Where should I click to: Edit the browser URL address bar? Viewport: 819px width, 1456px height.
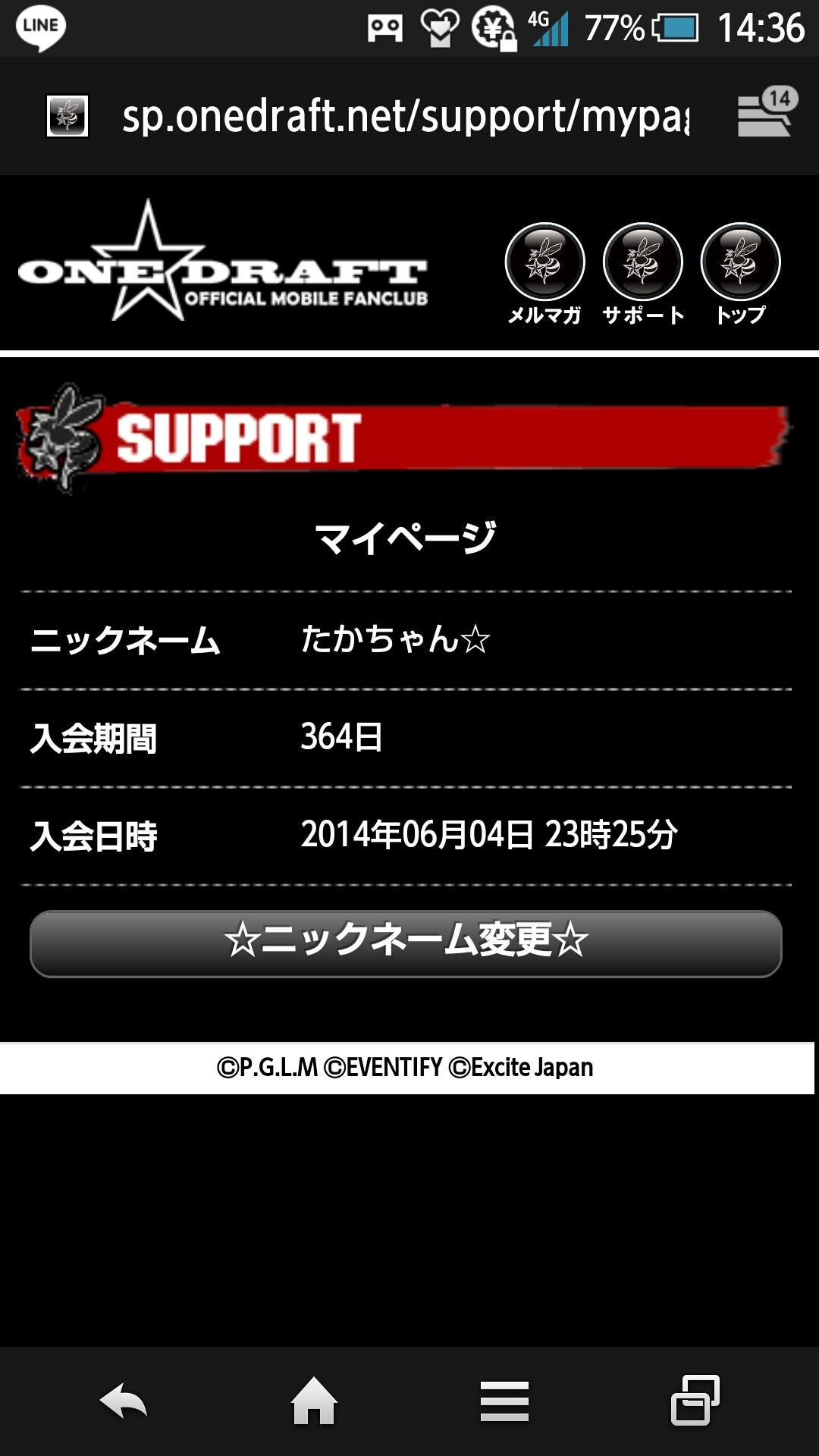[x=405, y=117]
